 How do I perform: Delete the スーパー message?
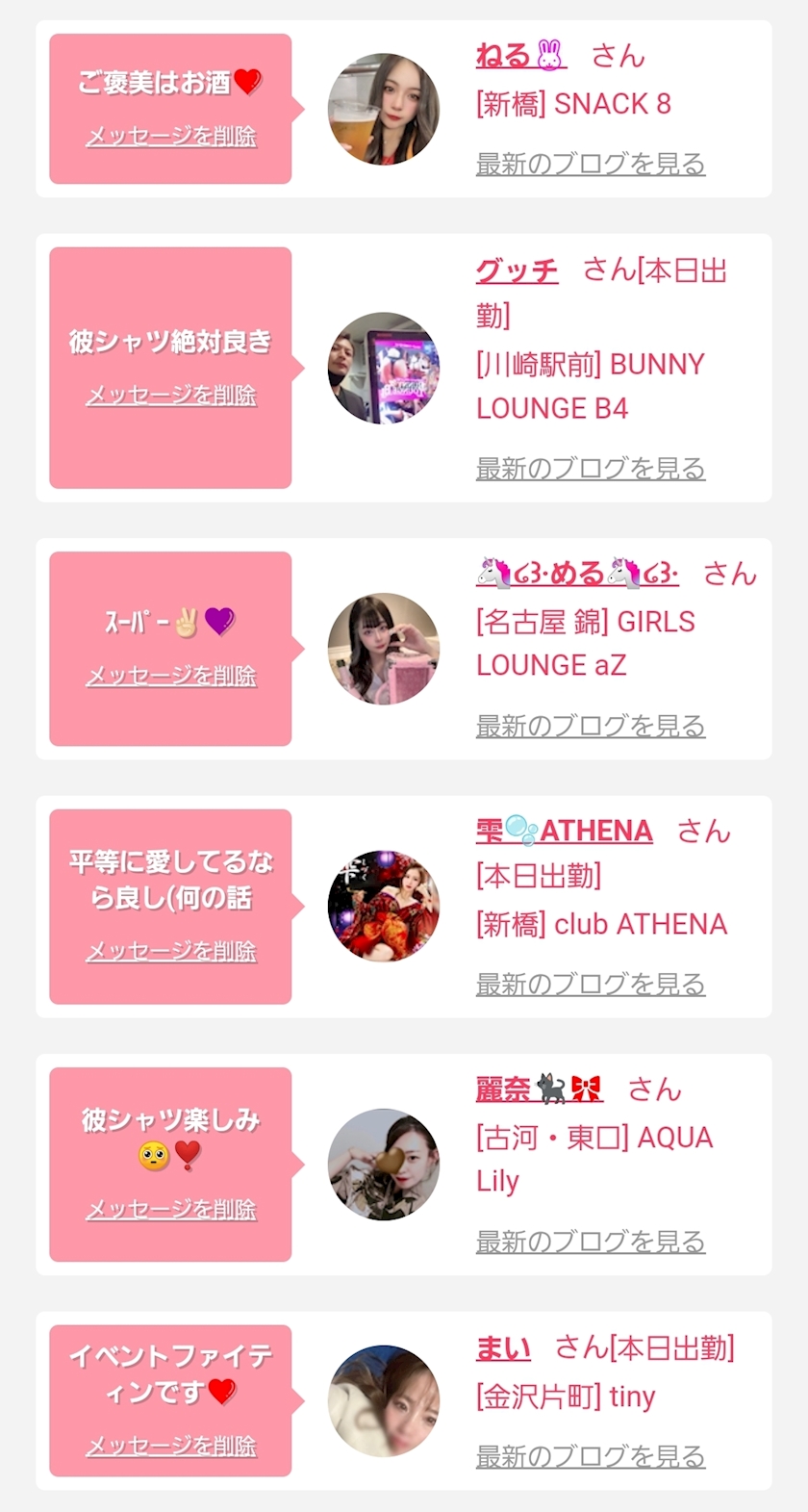point(171,677)
